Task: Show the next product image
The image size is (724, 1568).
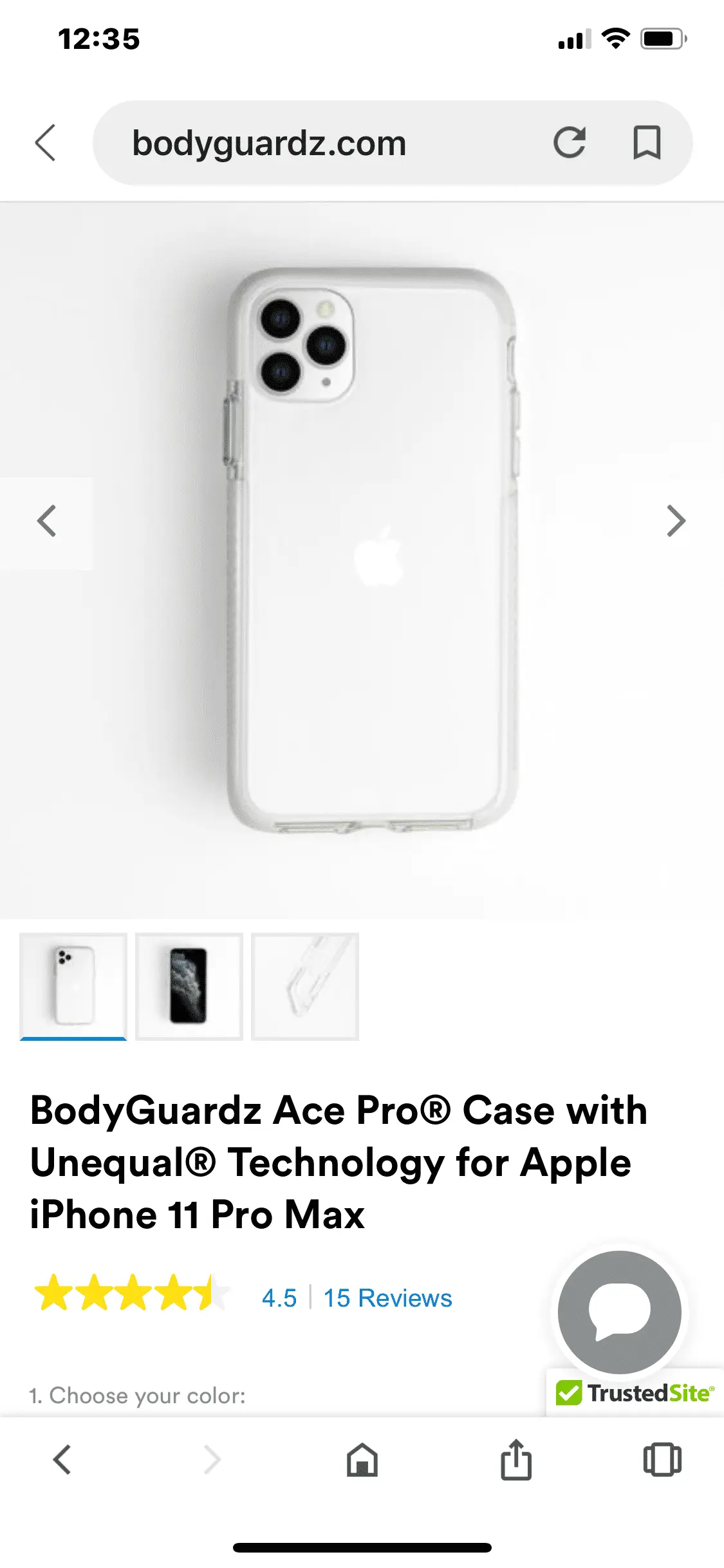Action: (x=676, y=521)
